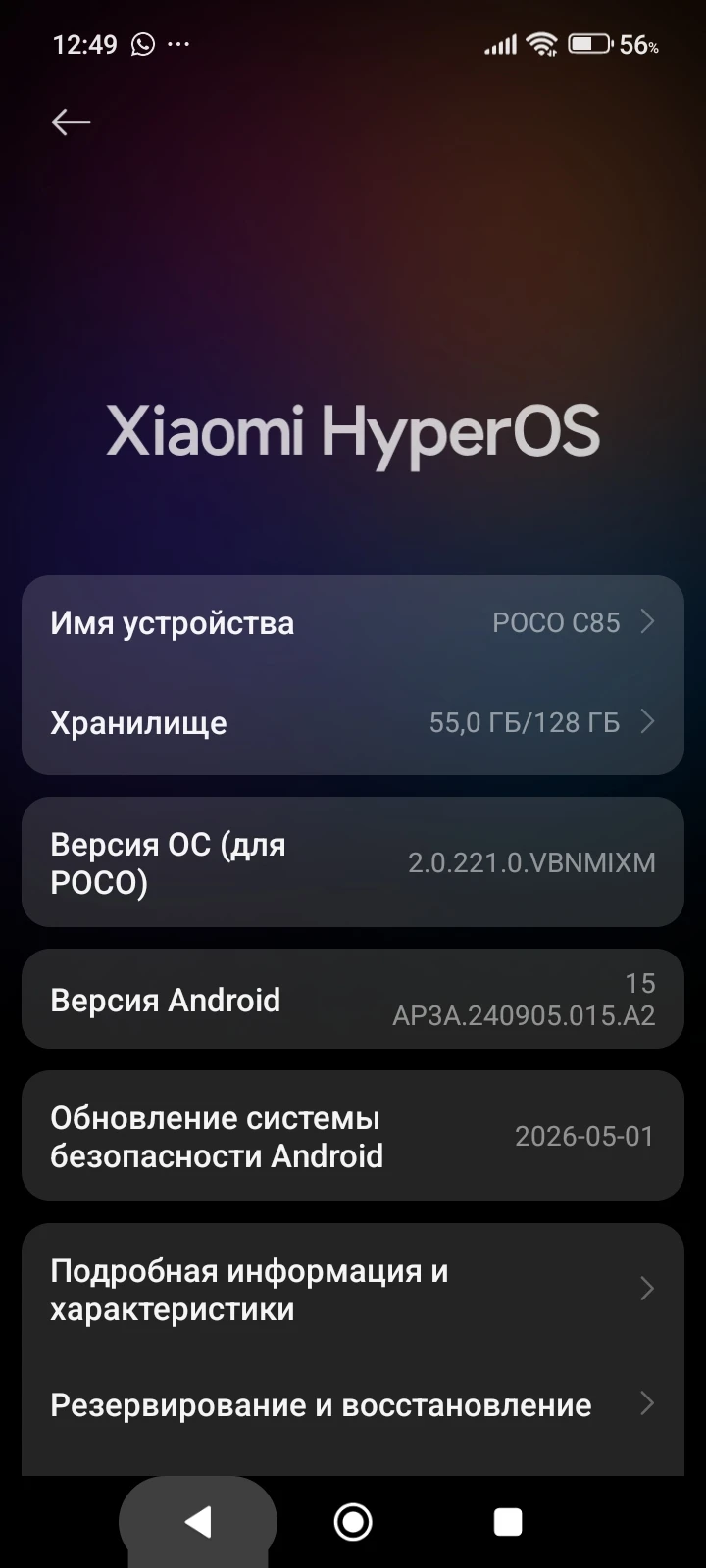The height and width of the screenshot is (1568, 706).
Task: Open recent apps from the navigation bar
Action: (x=508, y=1522)
